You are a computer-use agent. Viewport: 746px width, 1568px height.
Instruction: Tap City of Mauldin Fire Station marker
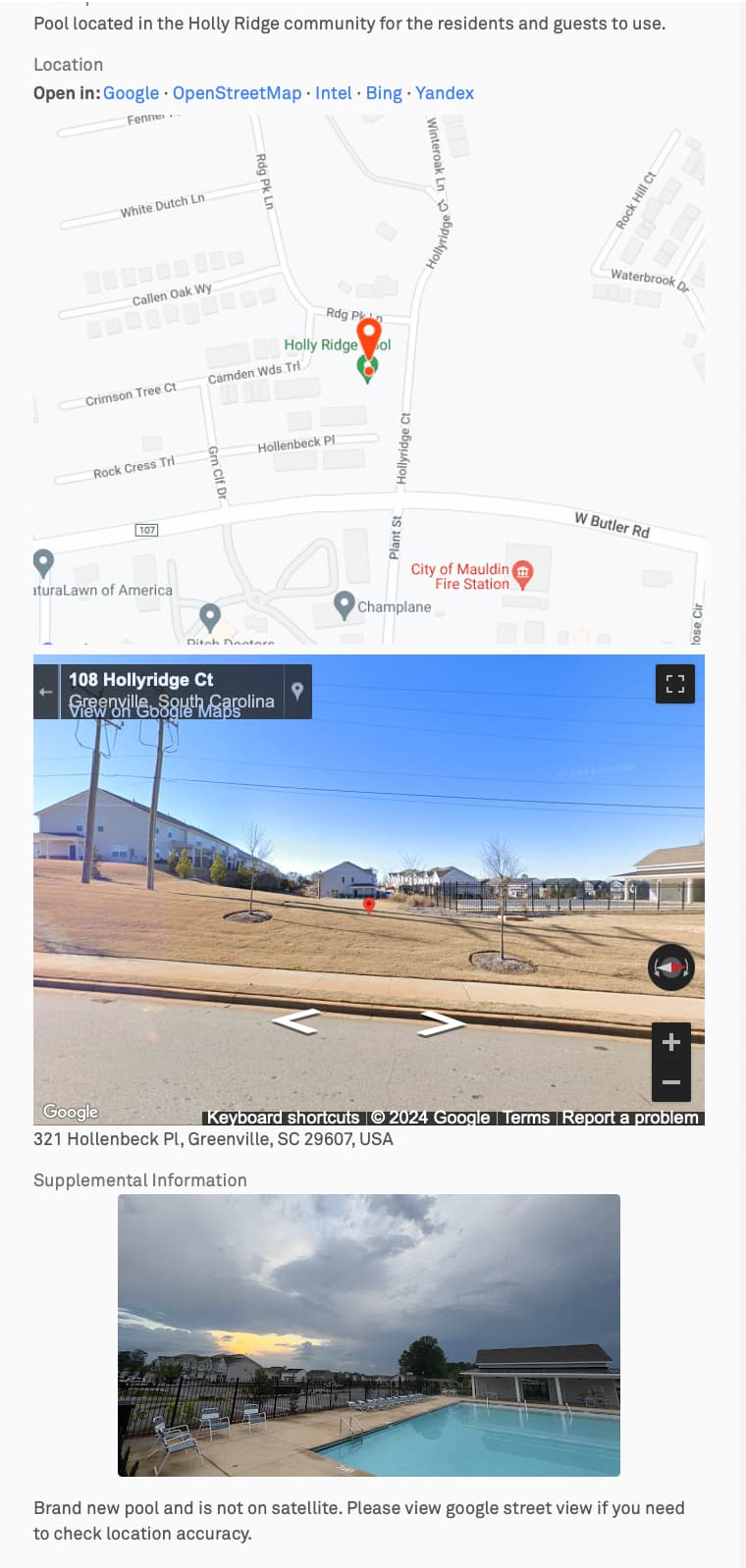(x=523, y=573)
